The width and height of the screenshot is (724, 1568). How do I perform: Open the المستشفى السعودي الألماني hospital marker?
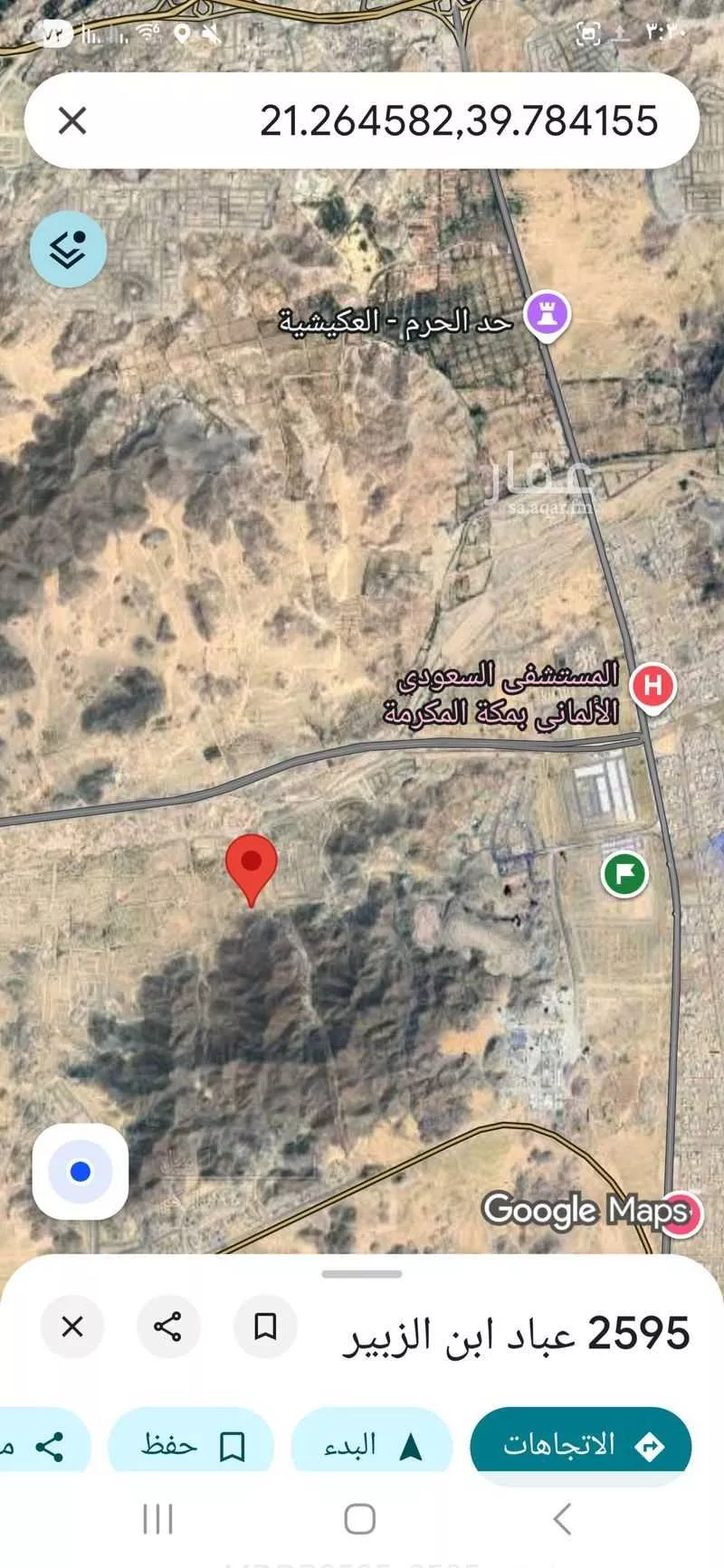(653, 686)
